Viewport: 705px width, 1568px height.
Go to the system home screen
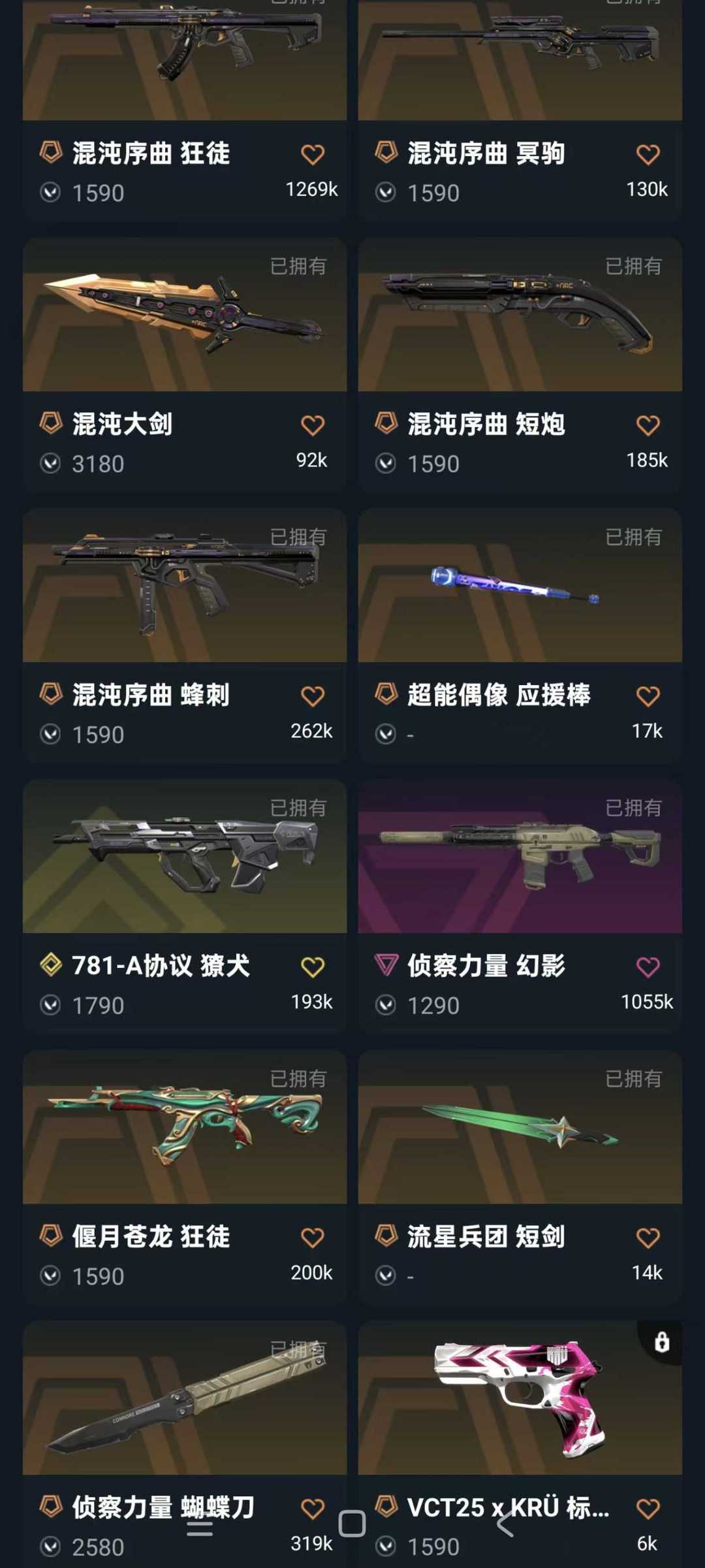[x=352, y=1524]
